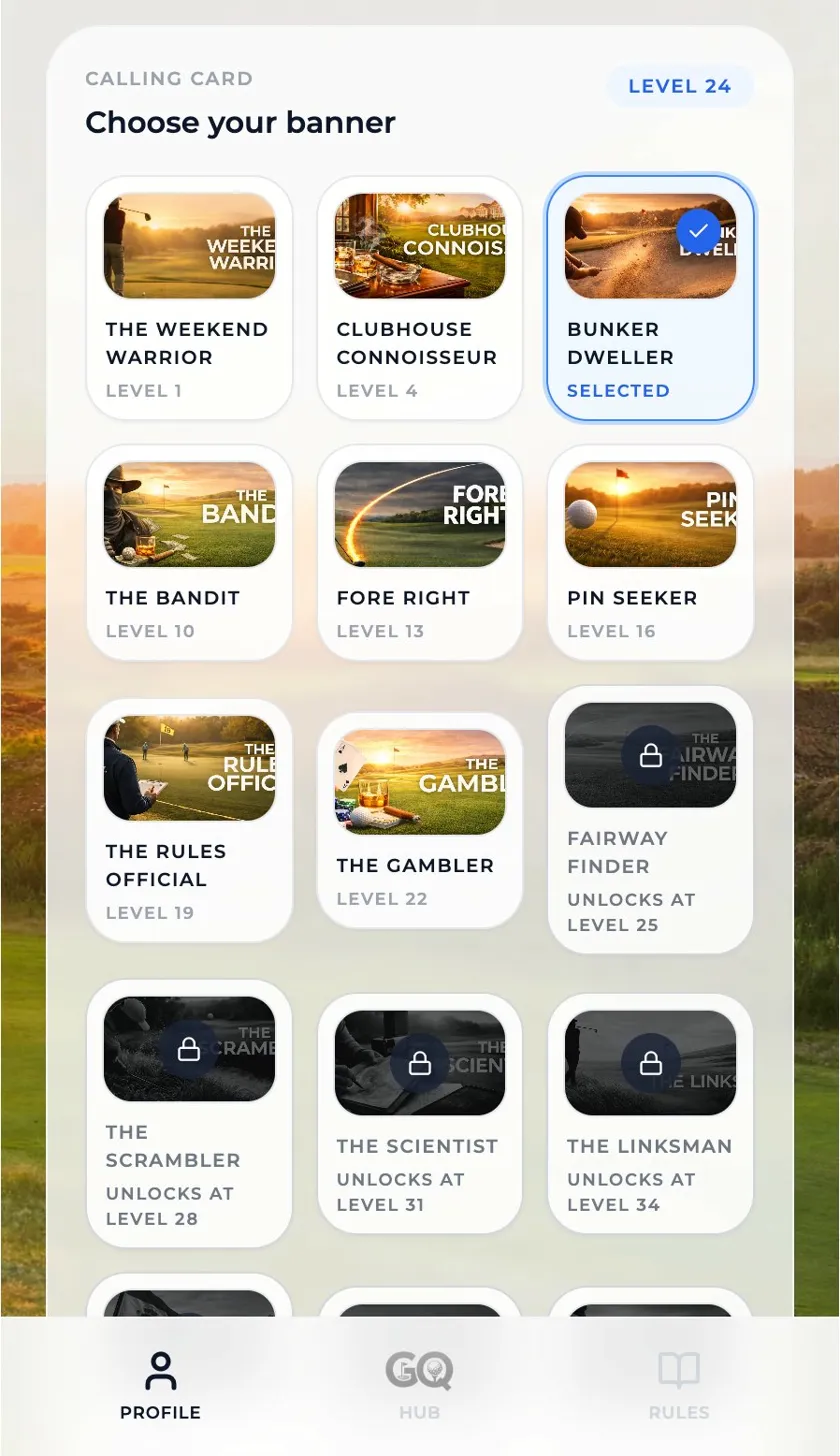Select the Fore Right banner
The height and width of the screenshot is (1456, 840).
pyautogui.click(x=419, y=551)
